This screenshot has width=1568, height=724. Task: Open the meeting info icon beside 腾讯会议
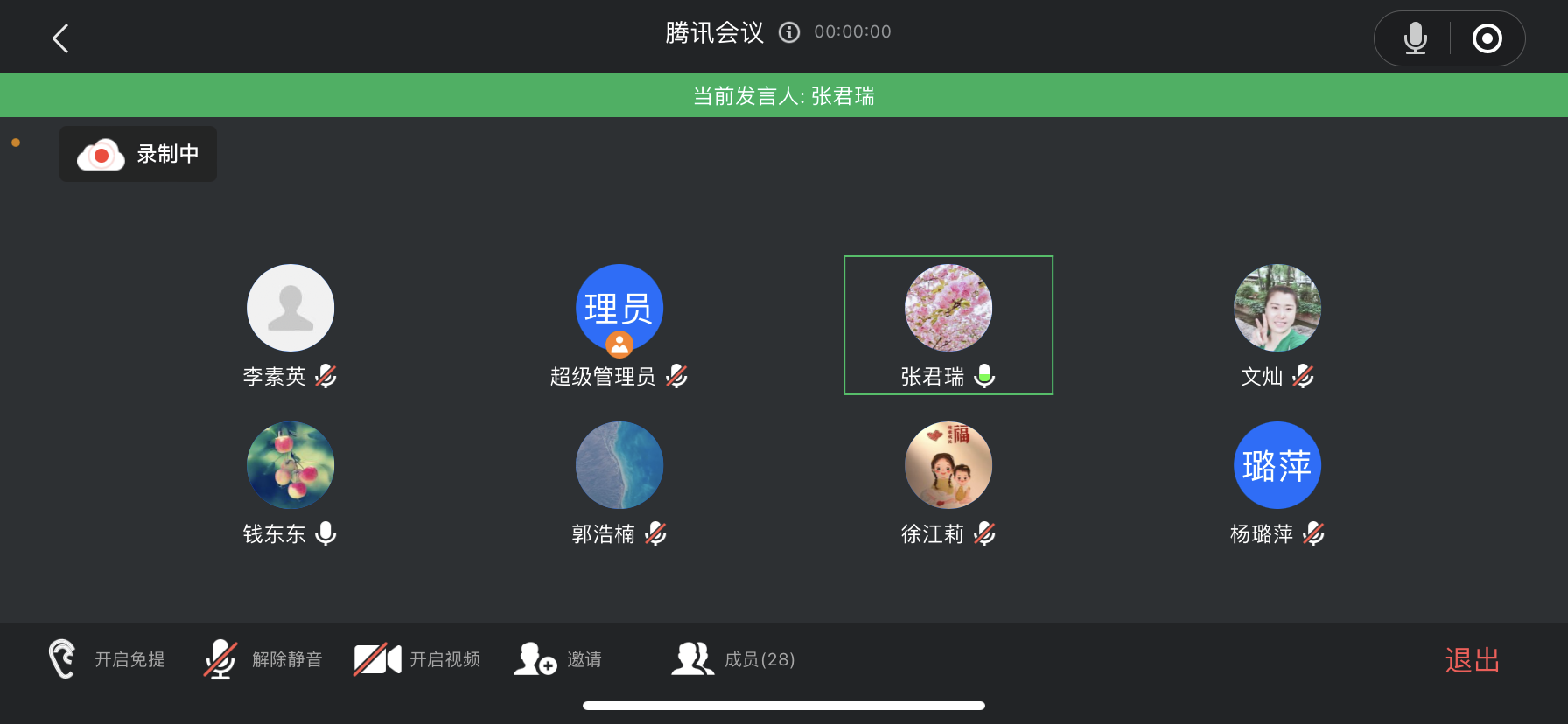tap(789, 32)
